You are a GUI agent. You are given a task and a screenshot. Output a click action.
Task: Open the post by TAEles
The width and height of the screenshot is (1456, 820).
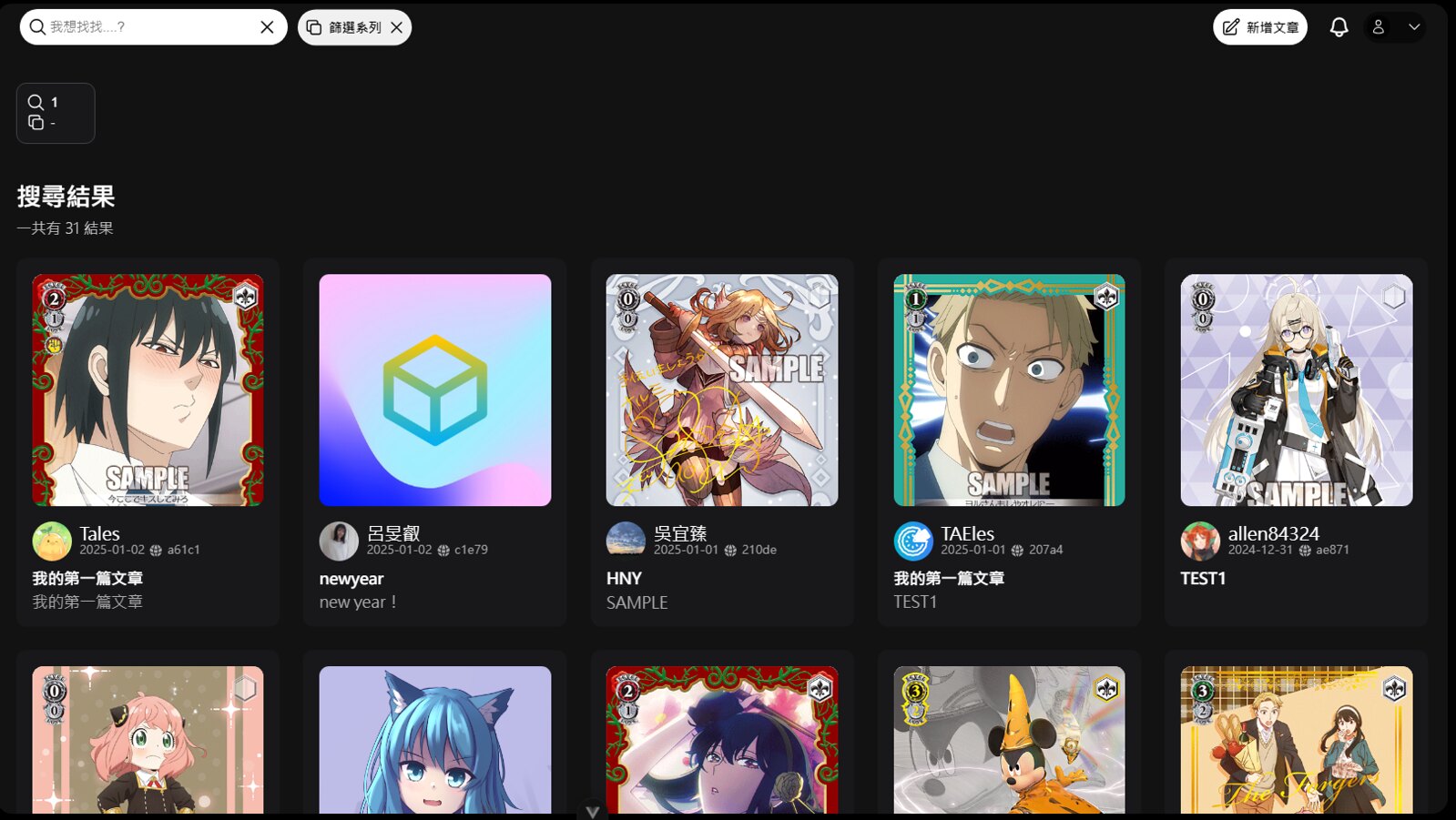(x=1009, y=390)
